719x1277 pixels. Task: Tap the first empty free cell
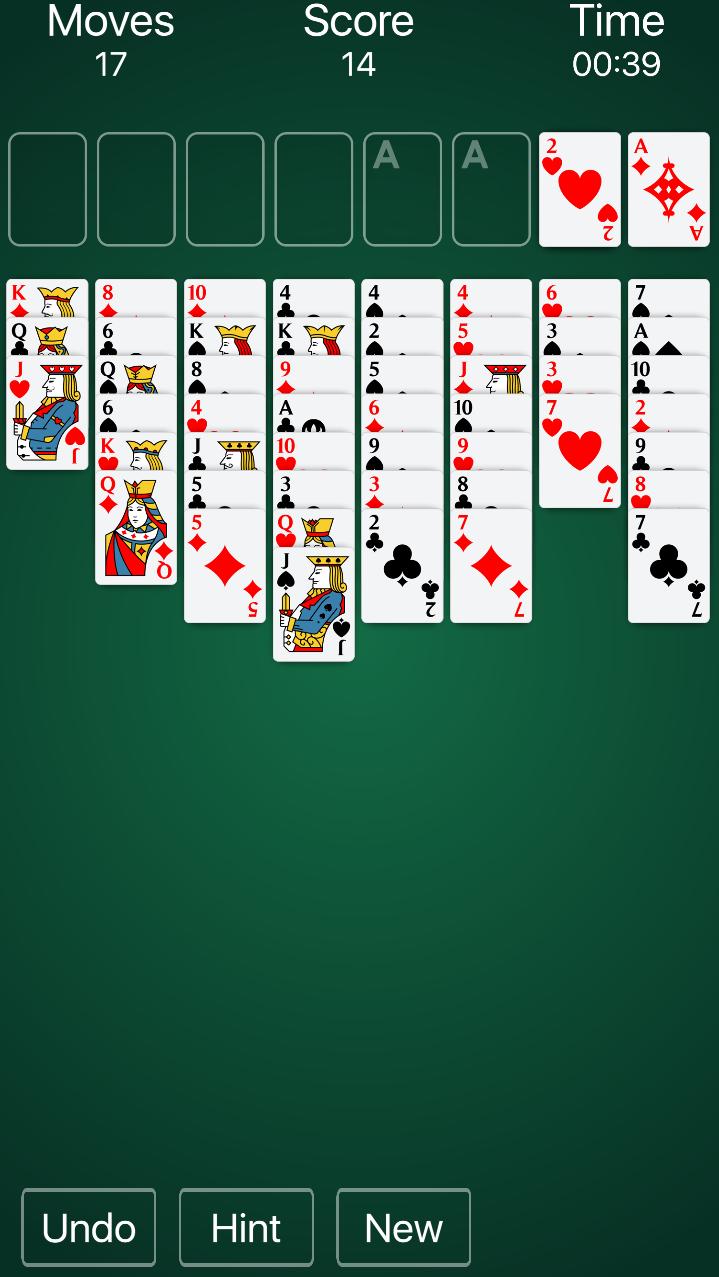coord(47,189)
